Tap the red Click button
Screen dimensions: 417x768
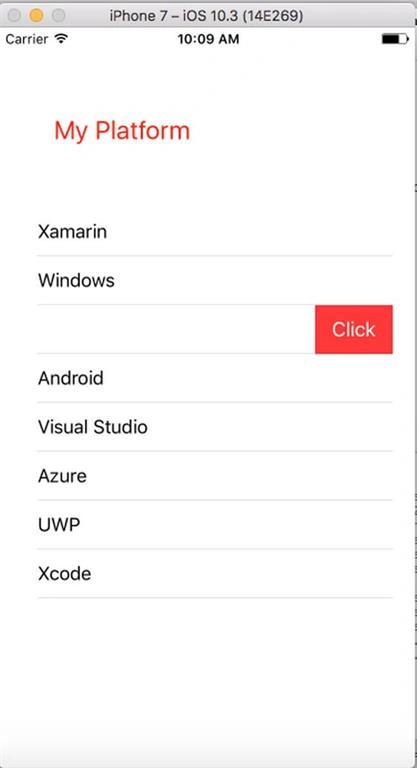coord(354,329)
